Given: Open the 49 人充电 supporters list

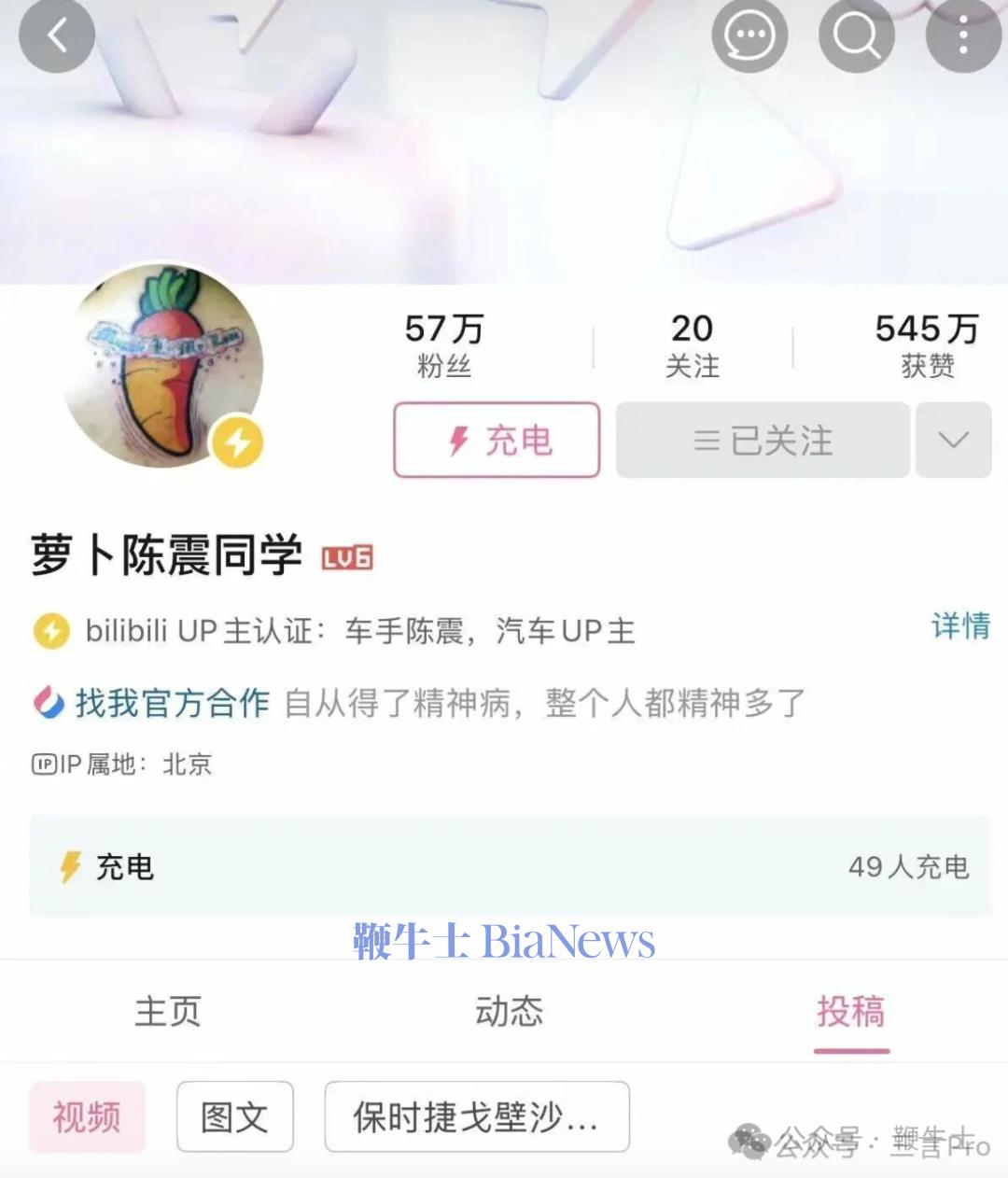Looking at the screenshot, I should click(908, 868).
